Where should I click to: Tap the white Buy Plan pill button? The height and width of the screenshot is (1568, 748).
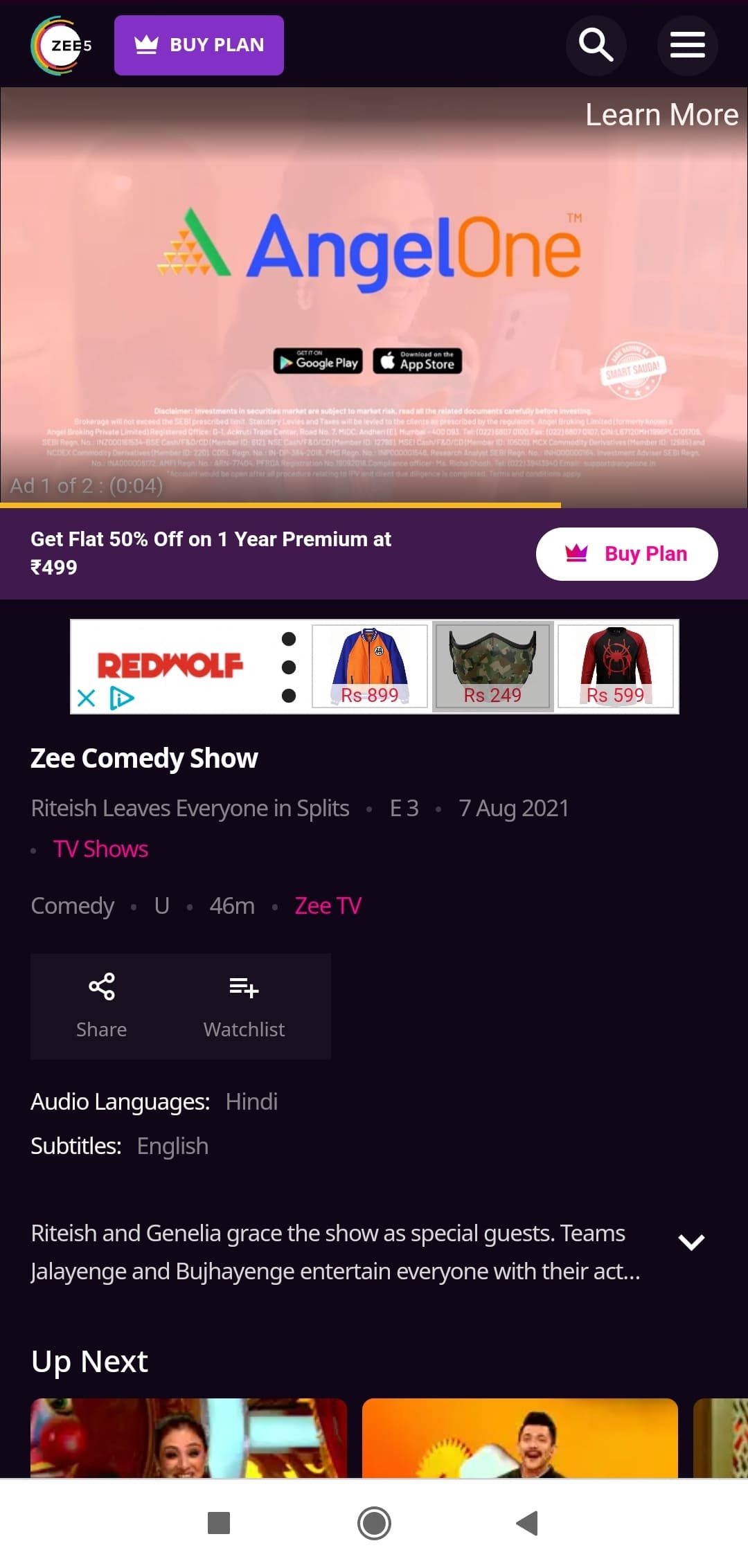point(626,554)
